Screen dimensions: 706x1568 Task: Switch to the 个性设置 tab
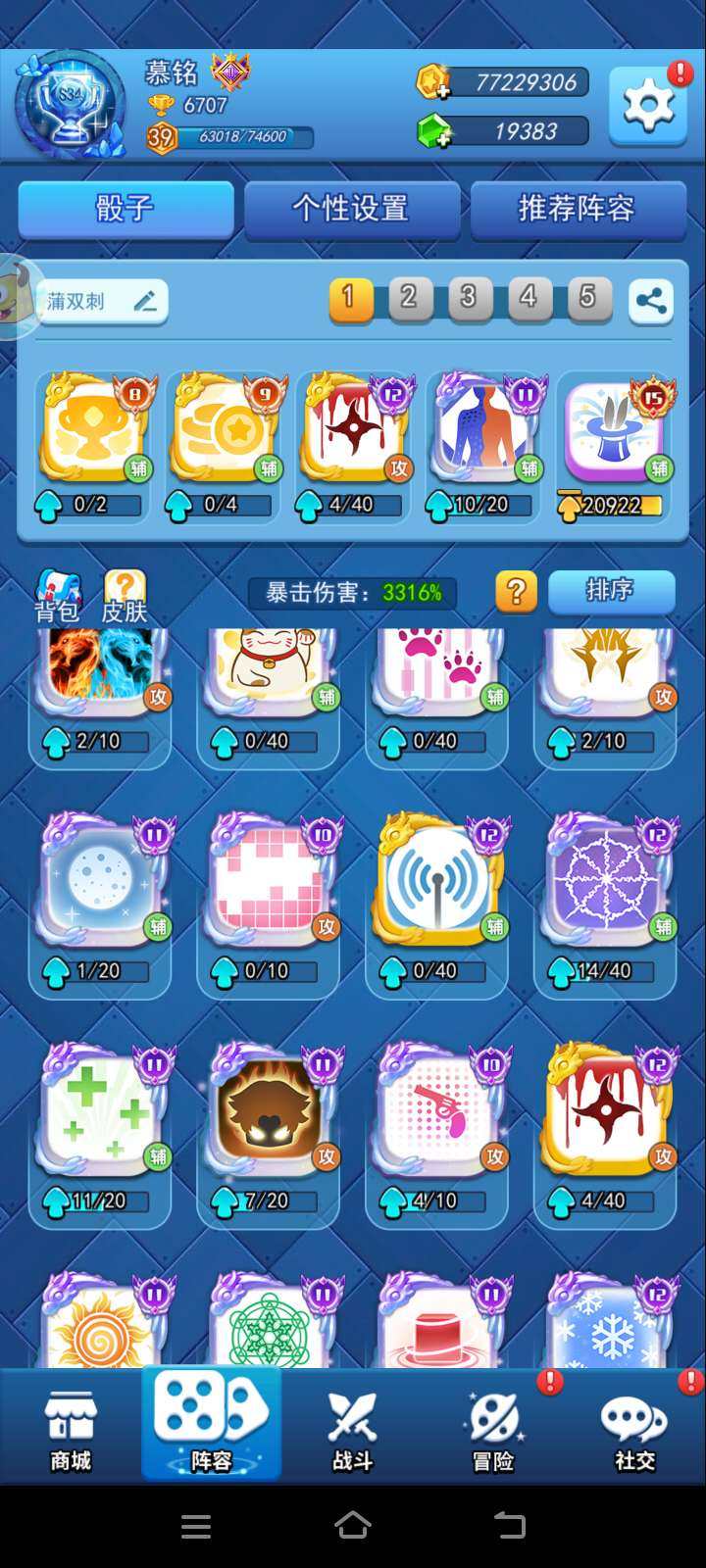point(351,209)
